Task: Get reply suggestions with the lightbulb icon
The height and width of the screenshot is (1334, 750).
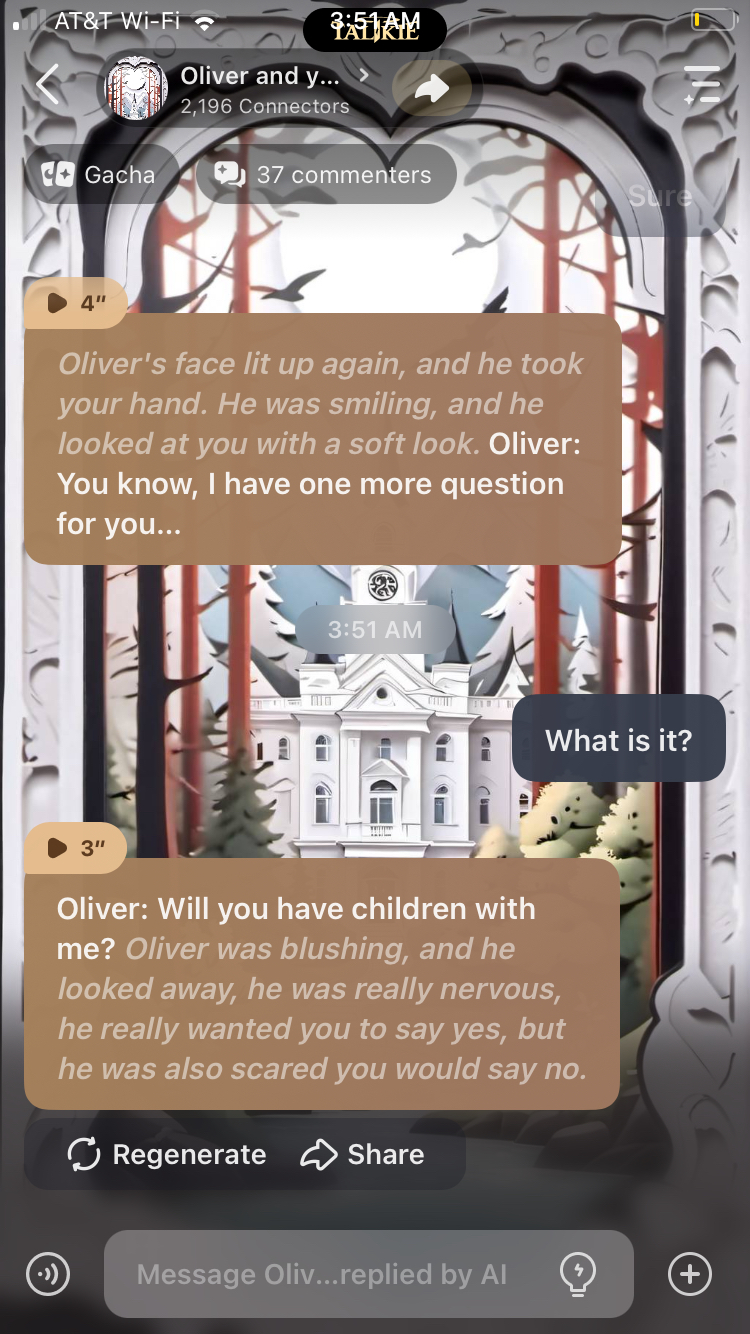Action: [x=578, y=1274]
